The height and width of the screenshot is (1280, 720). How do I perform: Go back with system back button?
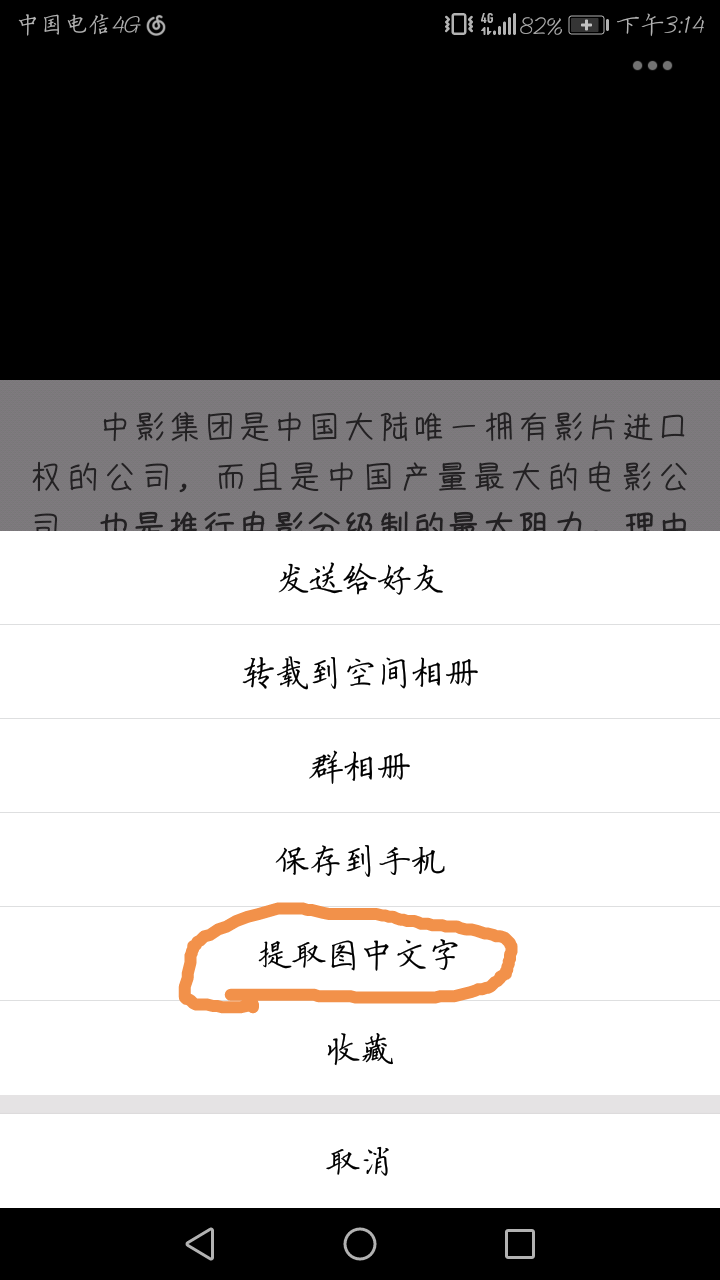pos(200,1244)
